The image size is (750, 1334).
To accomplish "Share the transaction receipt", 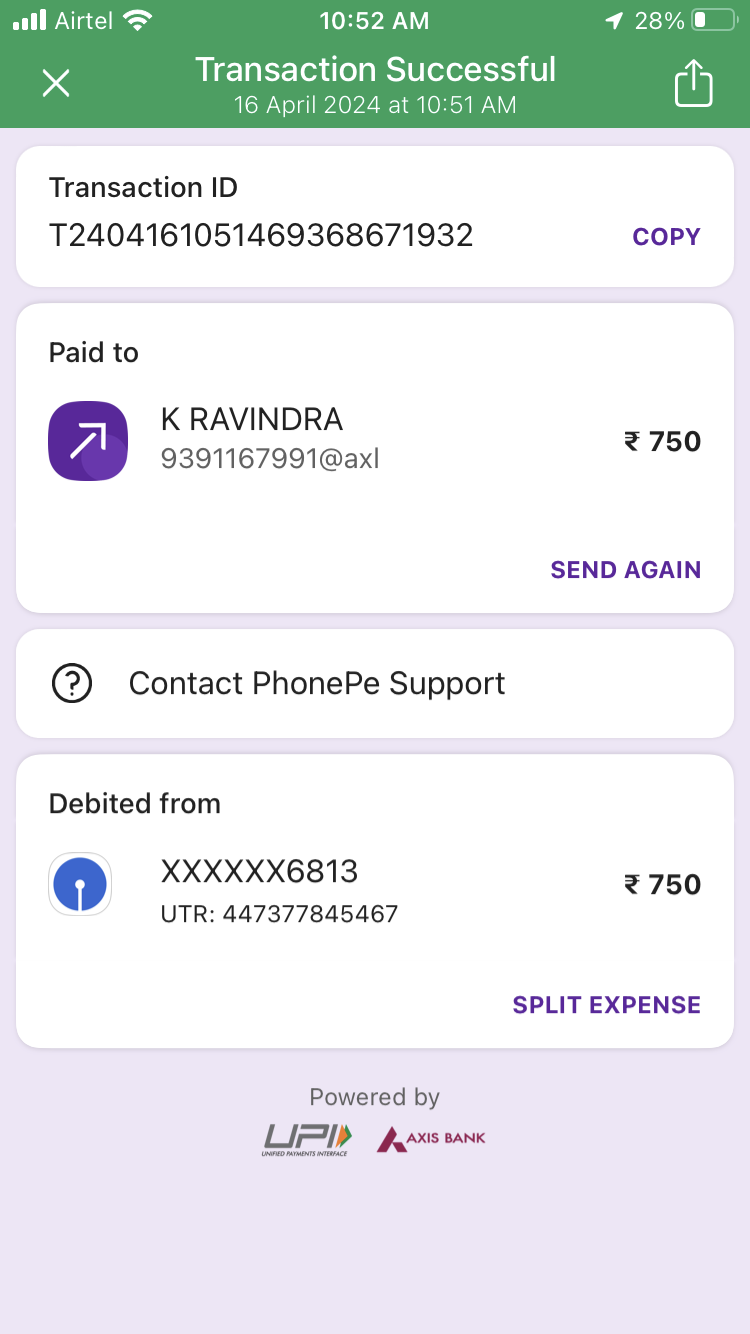I will (x=693, y=83).
